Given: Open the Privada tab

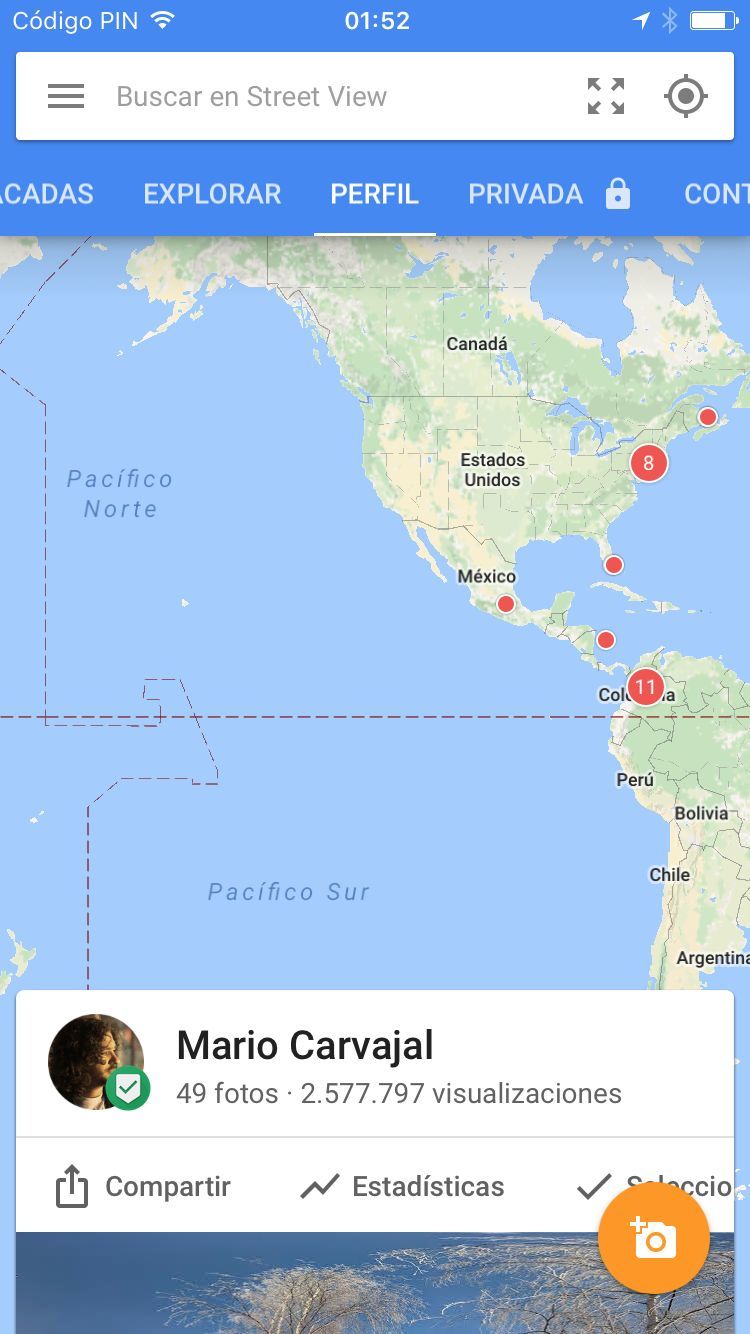Looking at the screenshot, I should (x=549, y=194).
